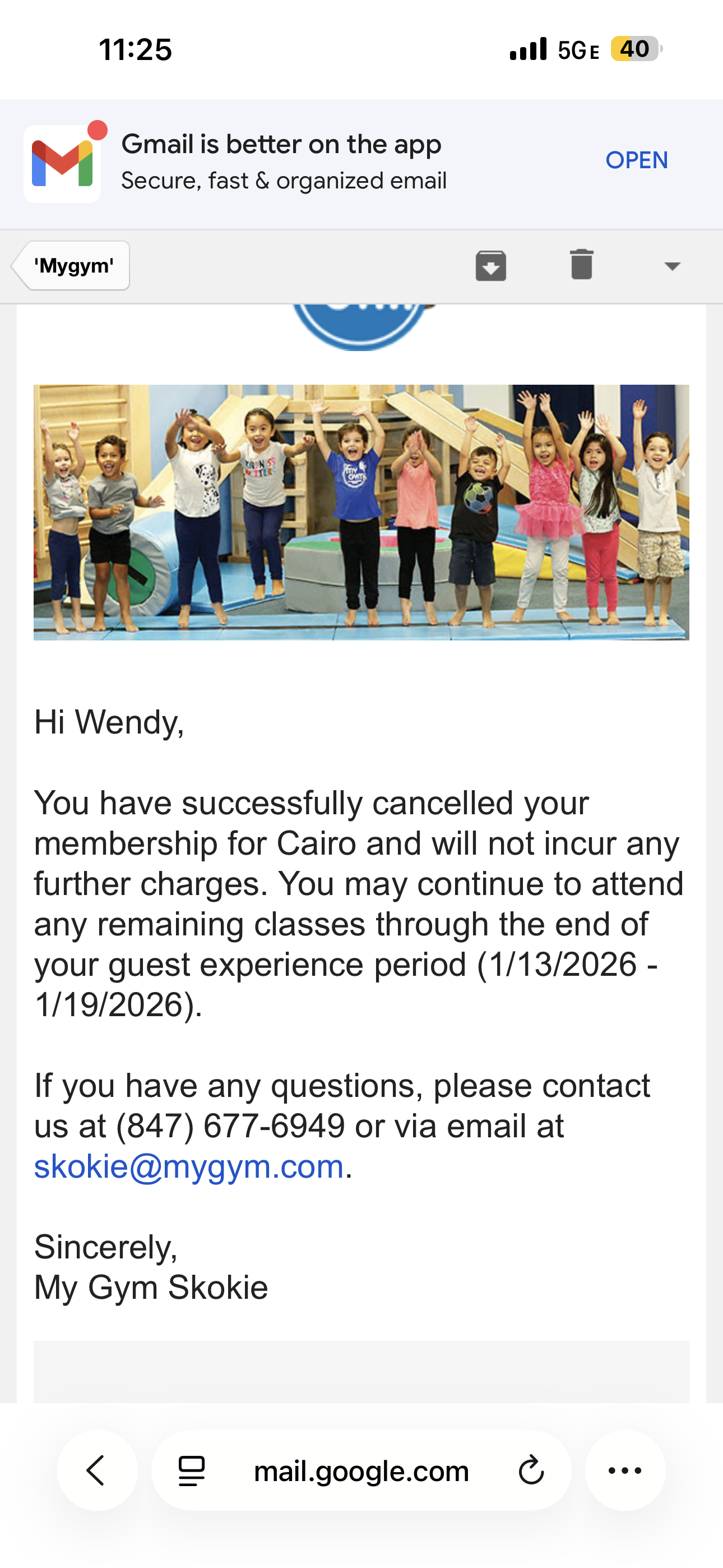Expand the more actions dropdown arrow
Viewport: 723px width, 1568px height.
(x=672, y=266)
